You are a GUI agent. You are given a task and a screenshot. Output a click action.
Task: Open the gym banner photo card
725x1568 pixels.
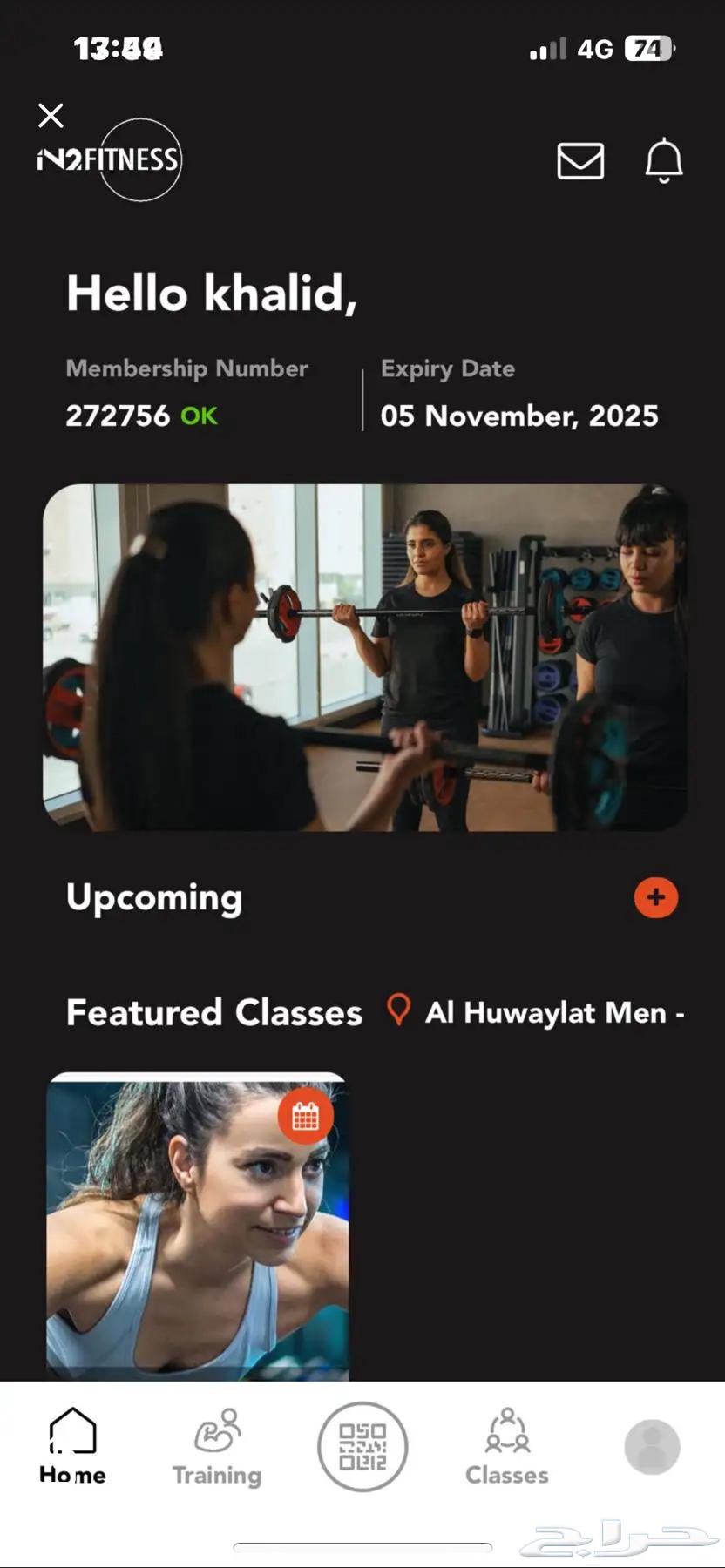364,657
